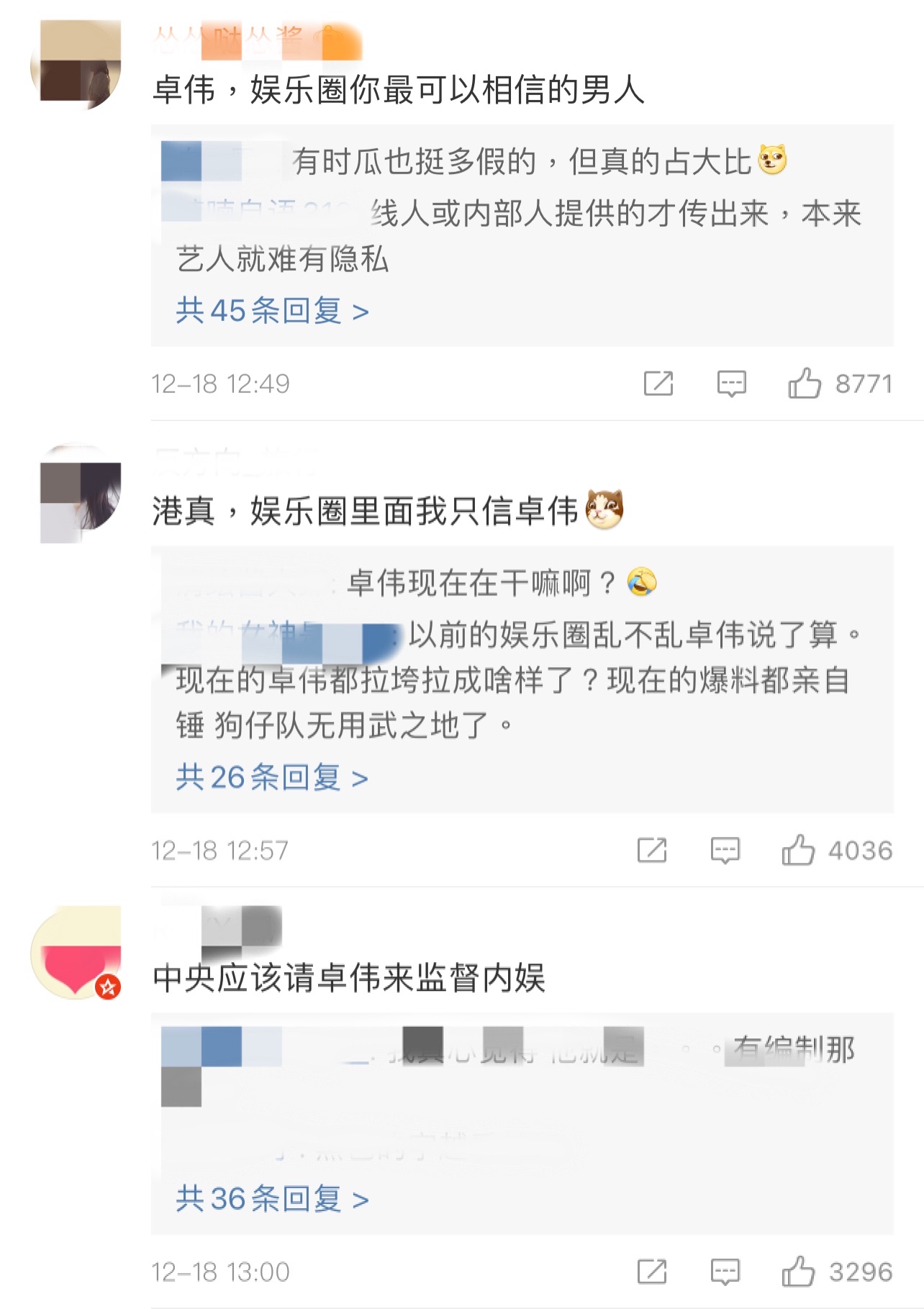Reply to the comment posted at 12:49

click(x=731, y=384)
